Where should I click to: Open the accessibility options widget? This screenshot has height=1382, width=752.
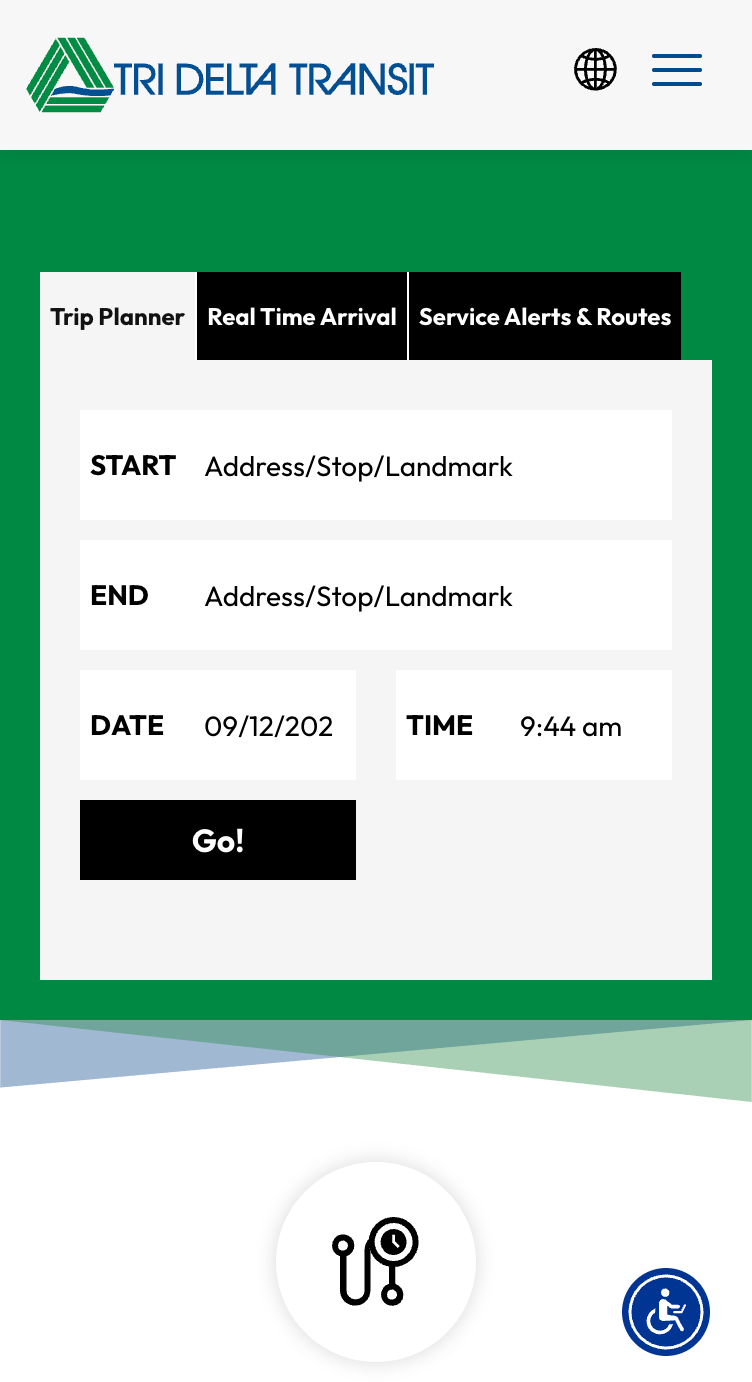coord(666,1312)
